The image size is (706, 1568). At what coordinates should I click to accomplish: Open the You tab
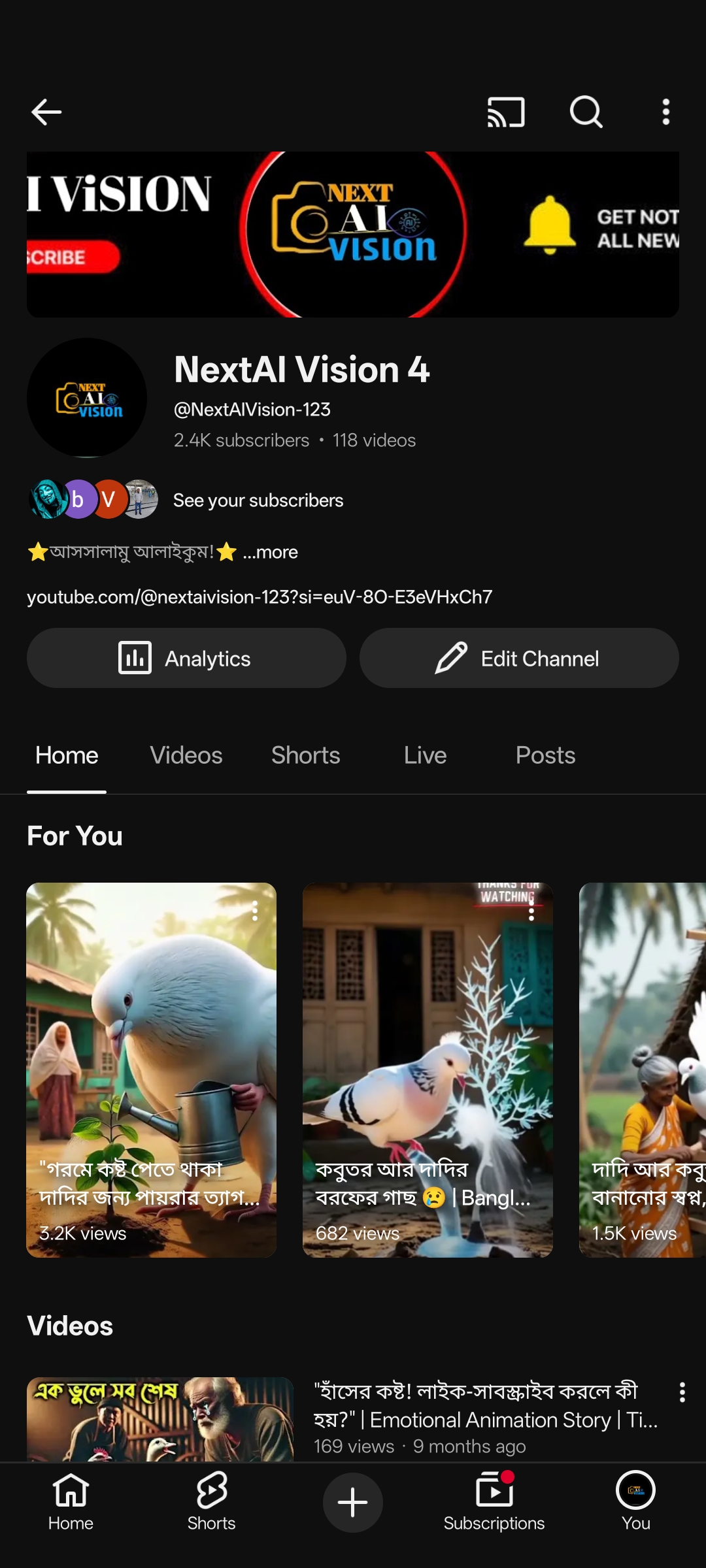(x=635, y=1502)
